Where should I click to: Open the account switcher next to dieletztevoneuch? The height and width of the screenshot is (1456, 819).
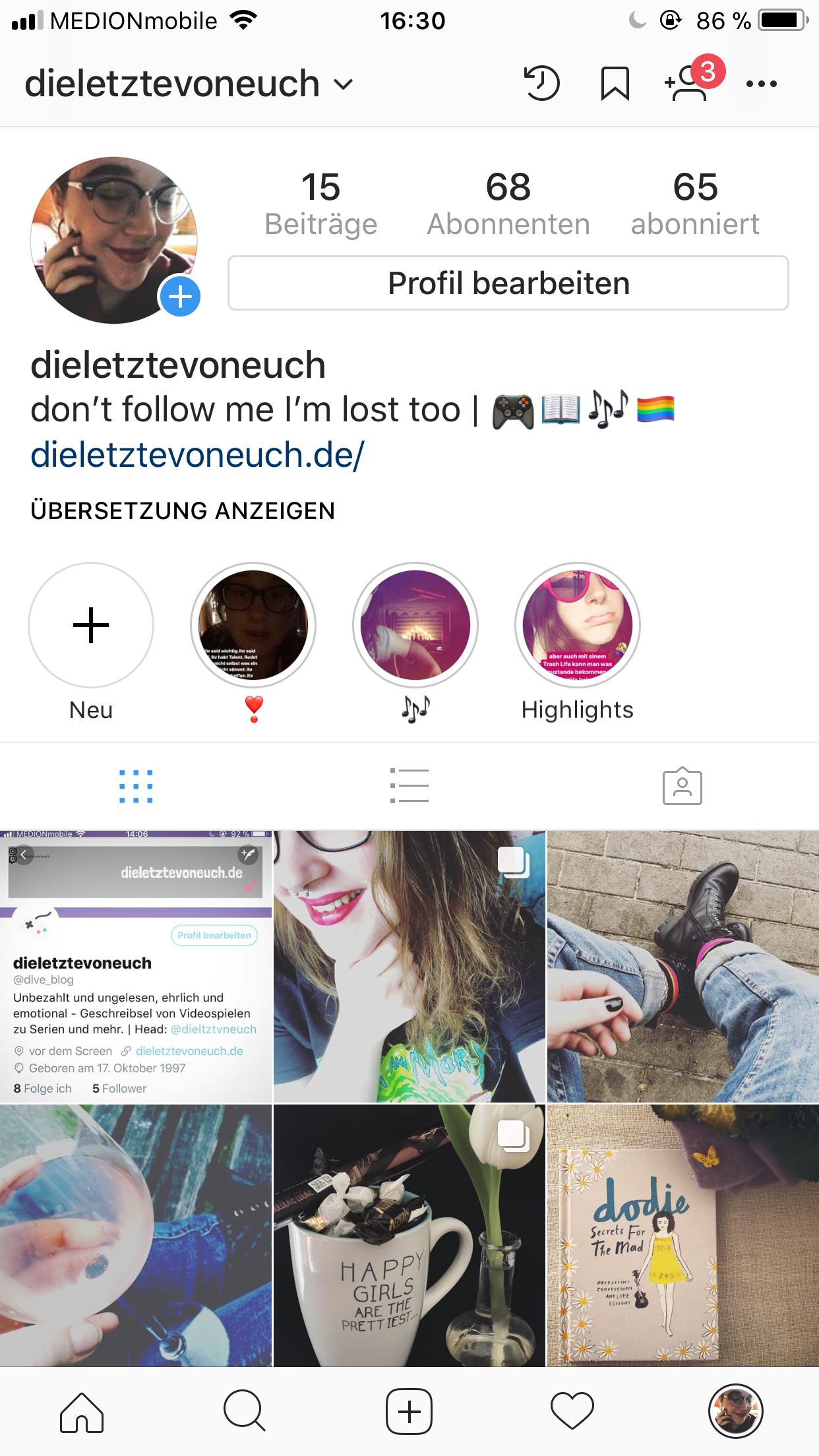point(344,84)
